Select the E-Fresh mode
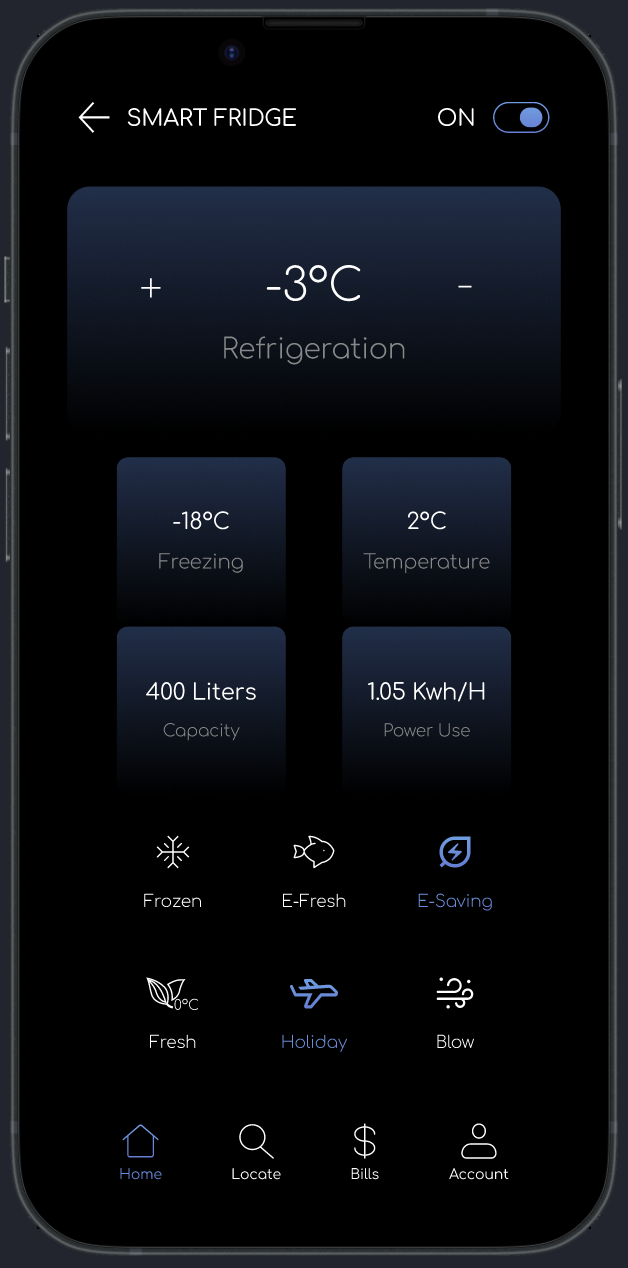Screen dimensions: 628x1268 pyautogui.click(x=314, y=870)
